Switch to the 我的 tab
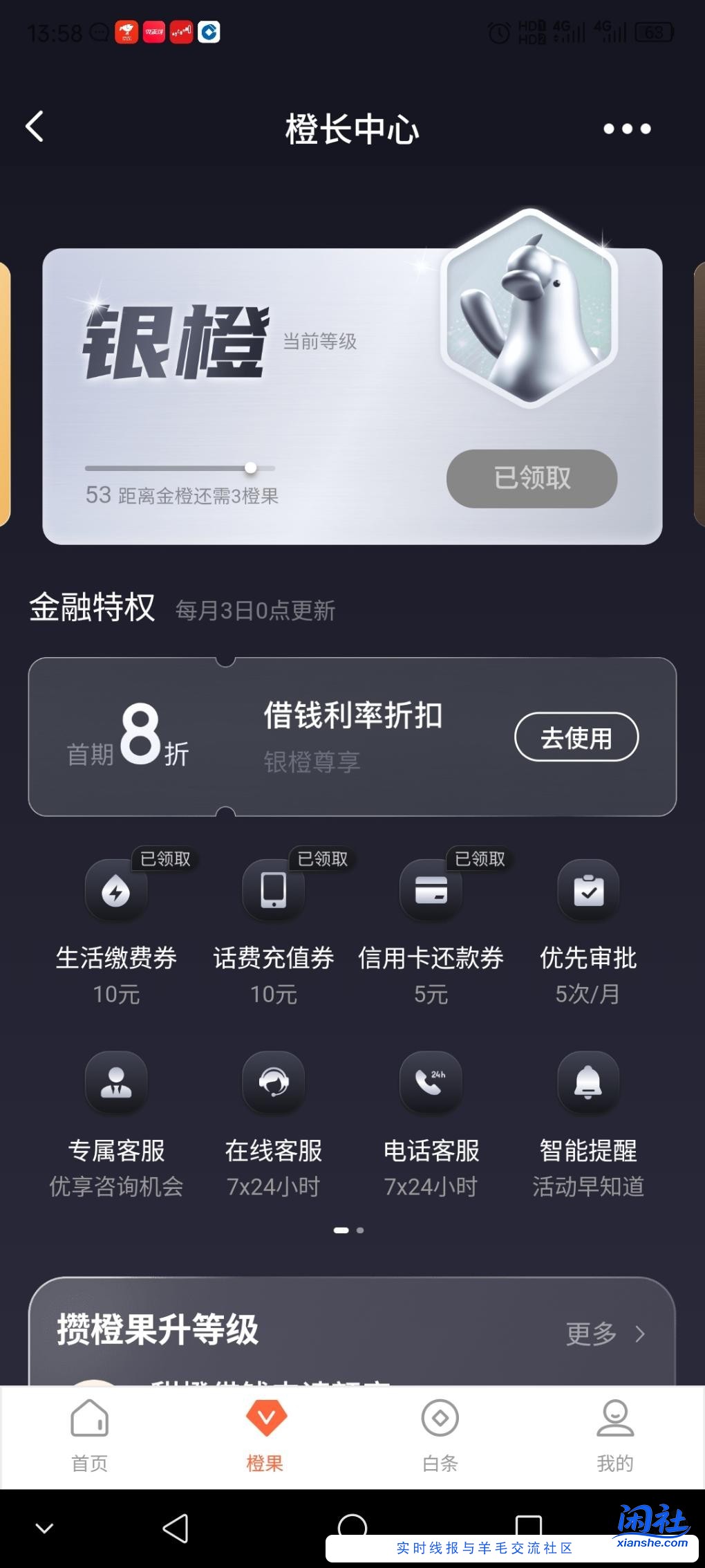The height and width of the screenshot is (1568, 705). click(x=614, y=1432)
